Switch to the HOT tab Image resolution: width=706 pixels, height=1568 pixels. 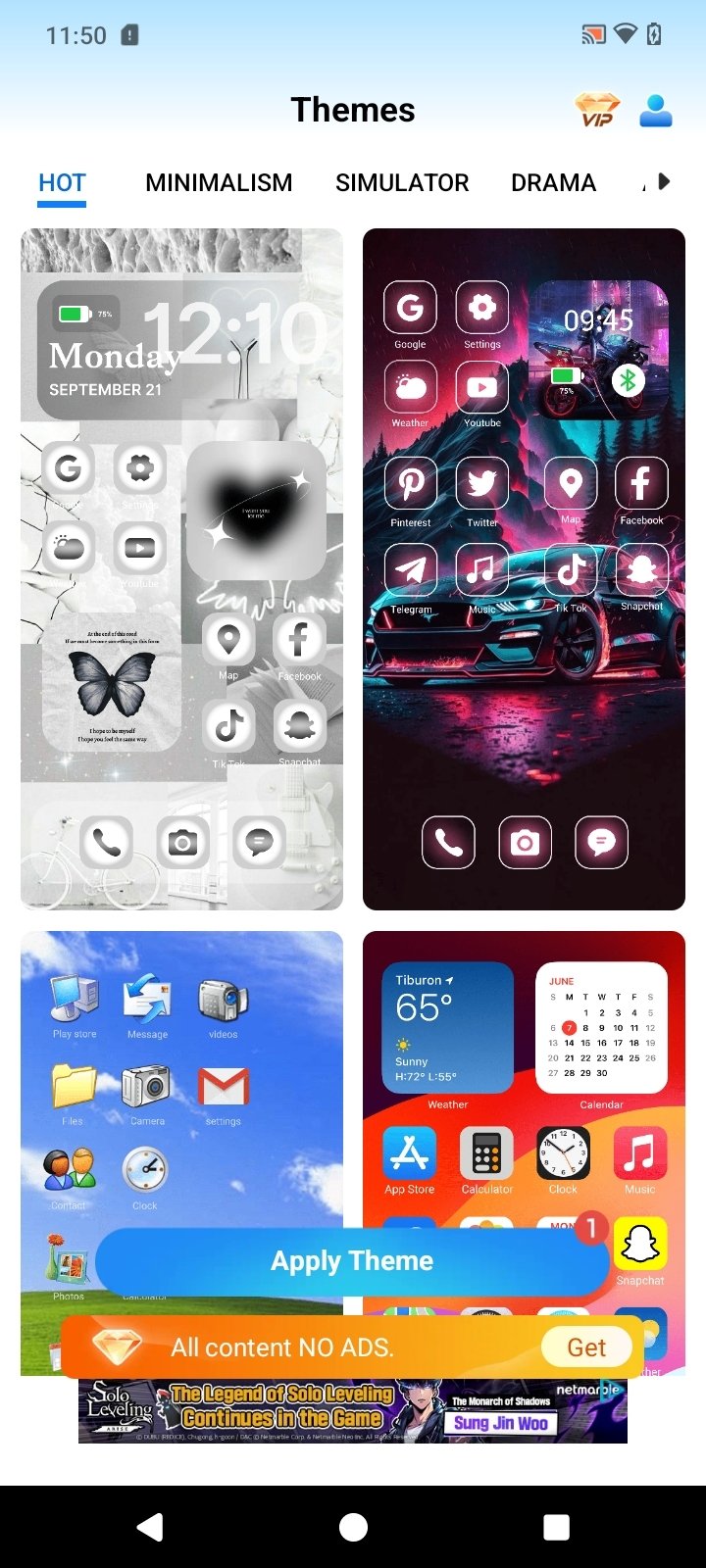coord(62,183)
